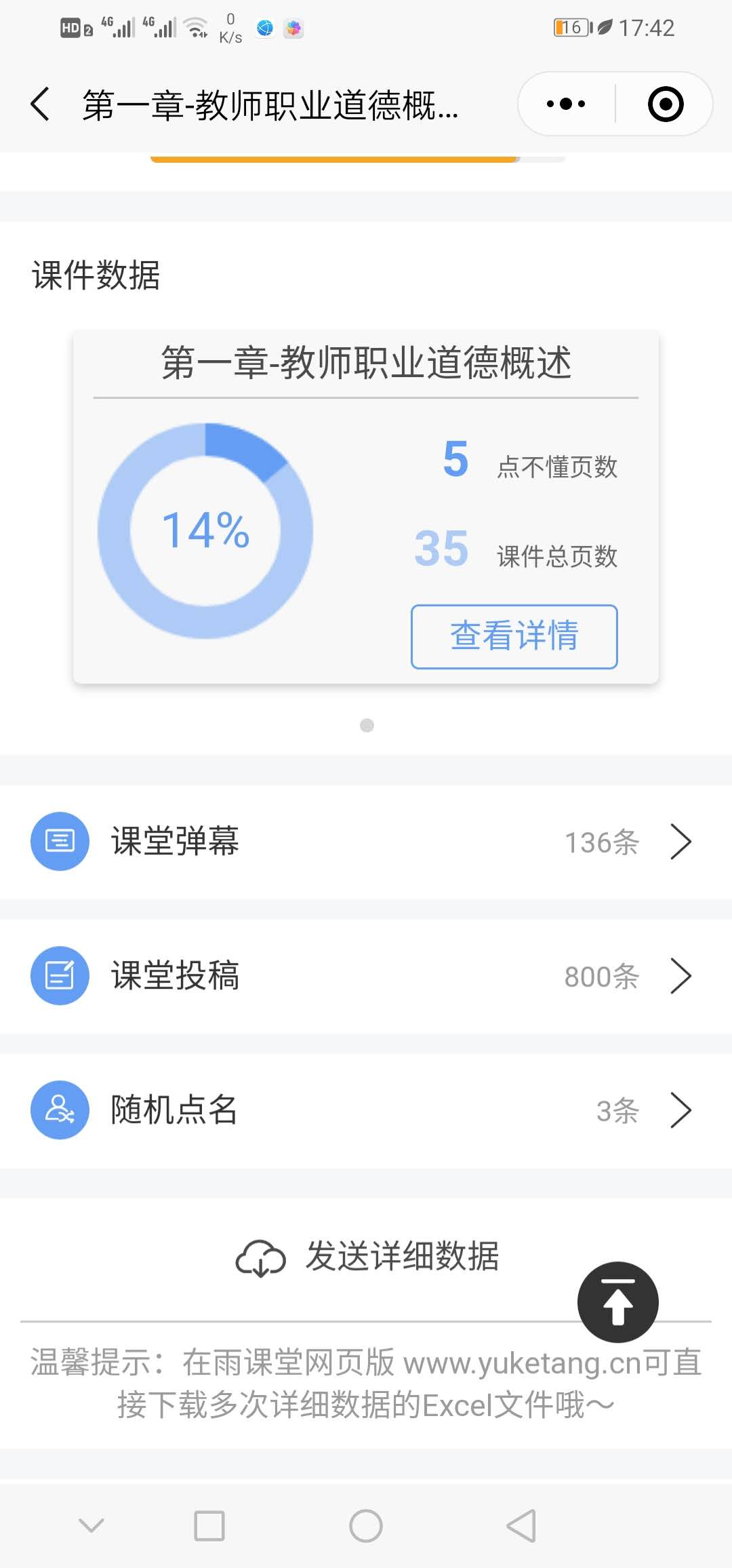Switch to 第一章-教师职业道德概述 chapter header
The height and width of the screenshot is (1568, 732).
[x=366, y=363]
